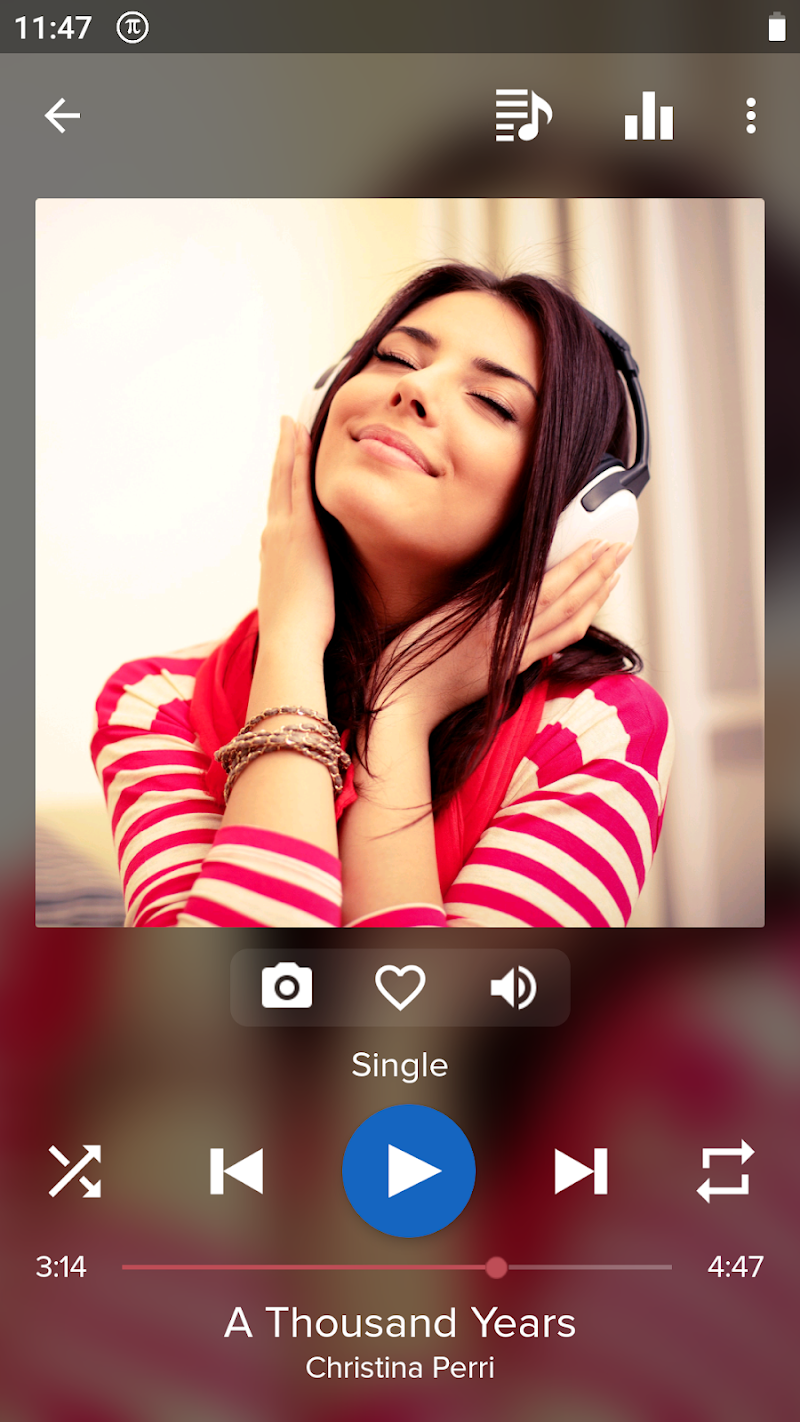Viewport: 800px width, 1422px height.
Task: Go back using the arrow icon
Action: (62, 116)
